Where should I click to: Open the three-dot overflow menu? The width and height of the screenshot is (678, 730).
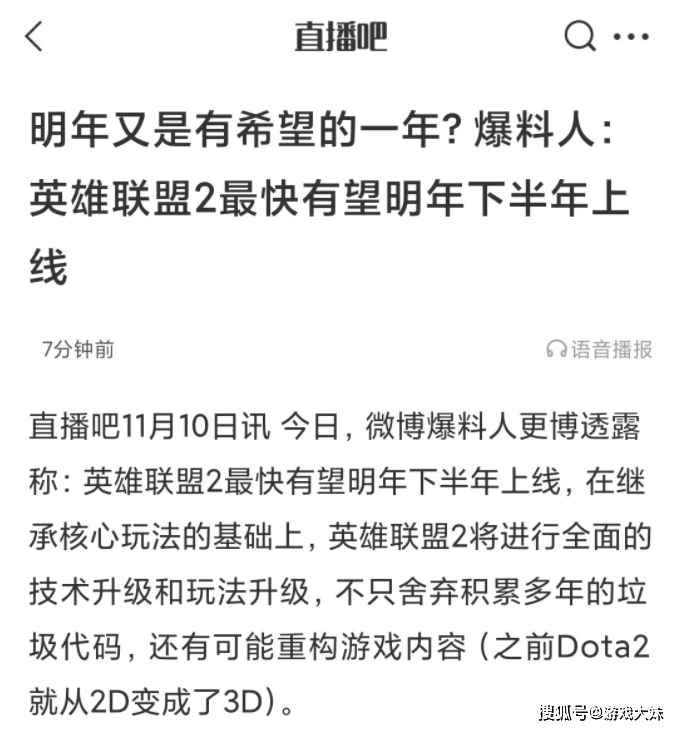[630, 37]
